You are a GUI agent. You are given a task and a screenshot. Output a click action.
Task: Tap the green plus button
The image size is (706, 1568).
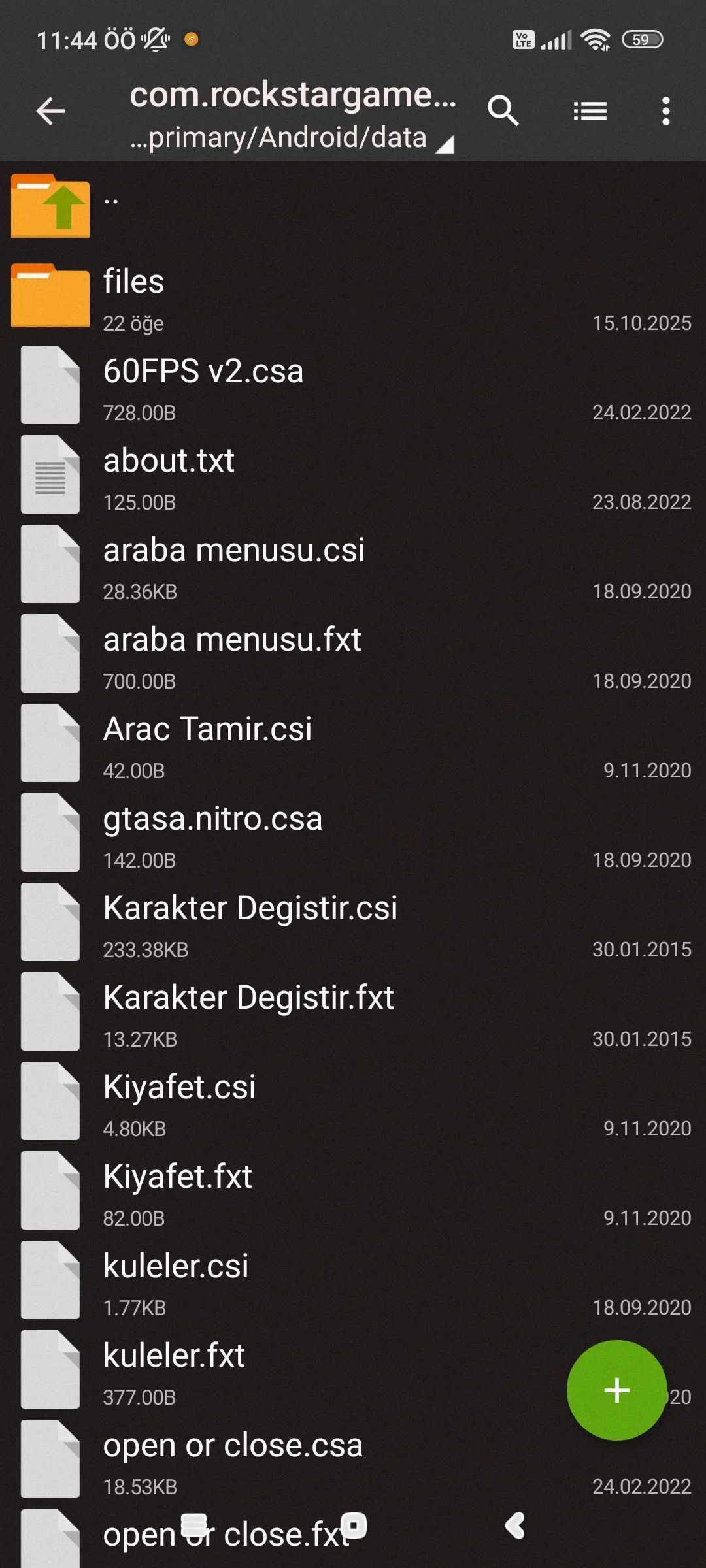(616, 1390)
